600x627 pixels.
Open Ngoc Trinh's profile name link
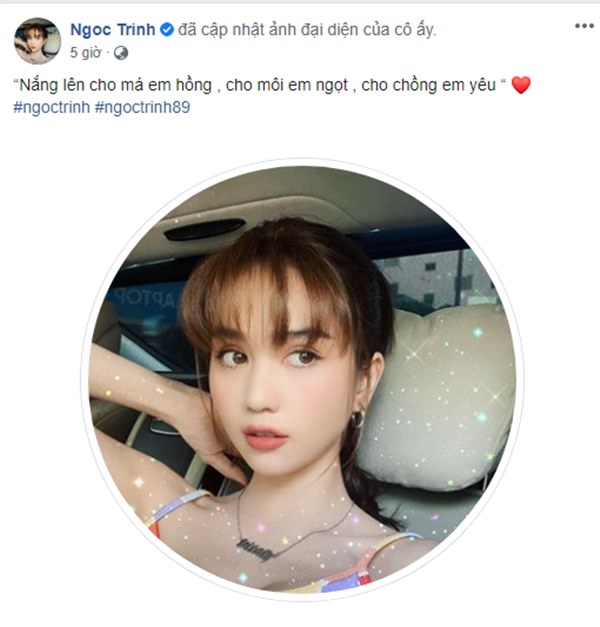coord(112,29)
